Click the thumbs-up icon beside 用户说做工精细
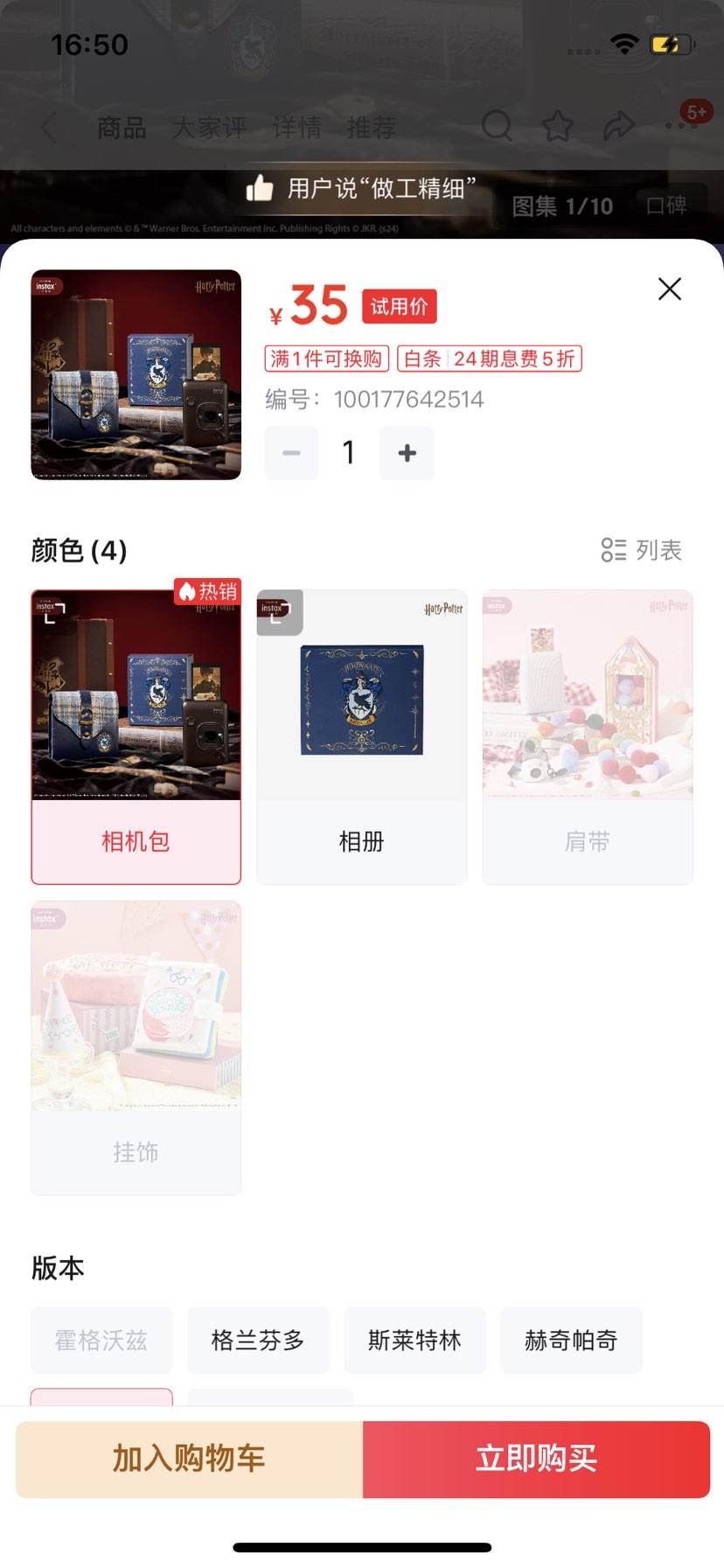The height and width of the screenshot is (1568, 724). [x=261, y=187]
